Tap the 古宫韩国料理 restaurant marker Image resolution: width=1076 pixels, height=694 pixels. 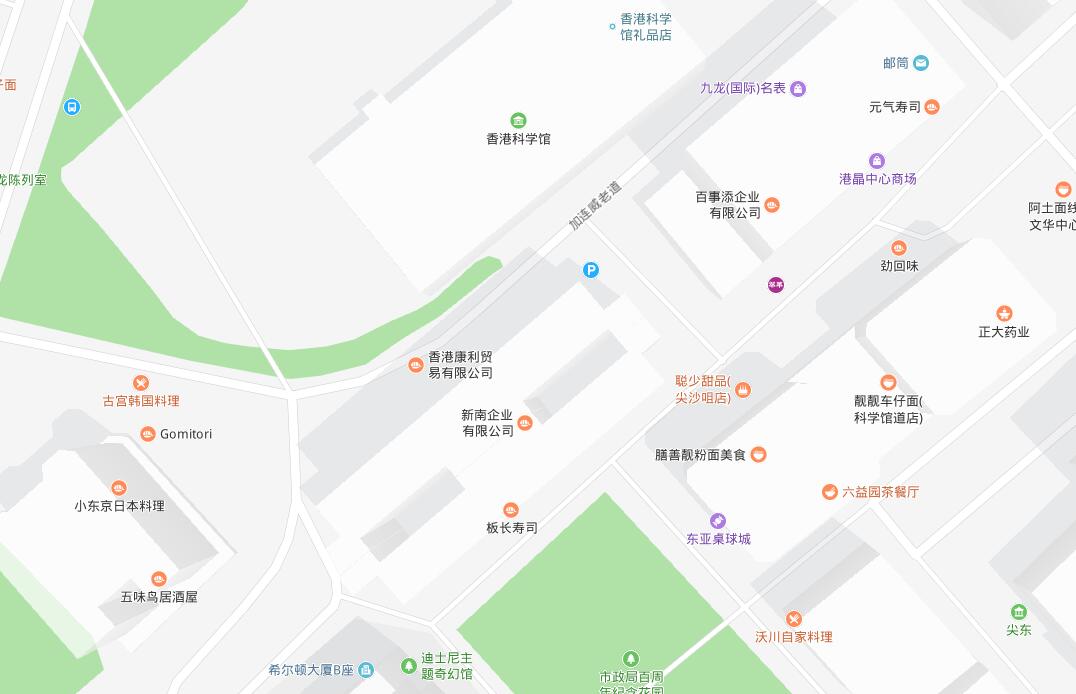141,383
